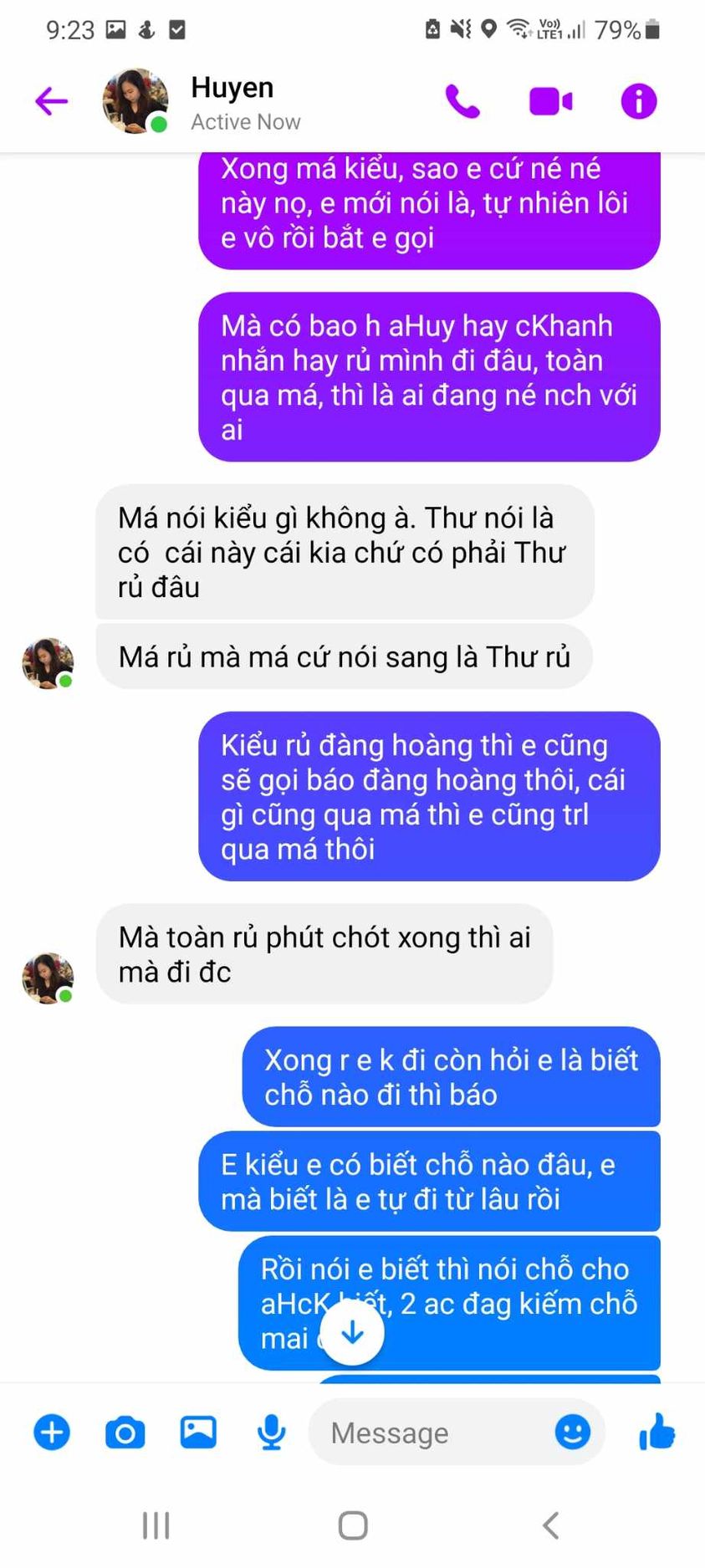
Task: Open more attachment options plus icon
Action: tap(52, 1433)
